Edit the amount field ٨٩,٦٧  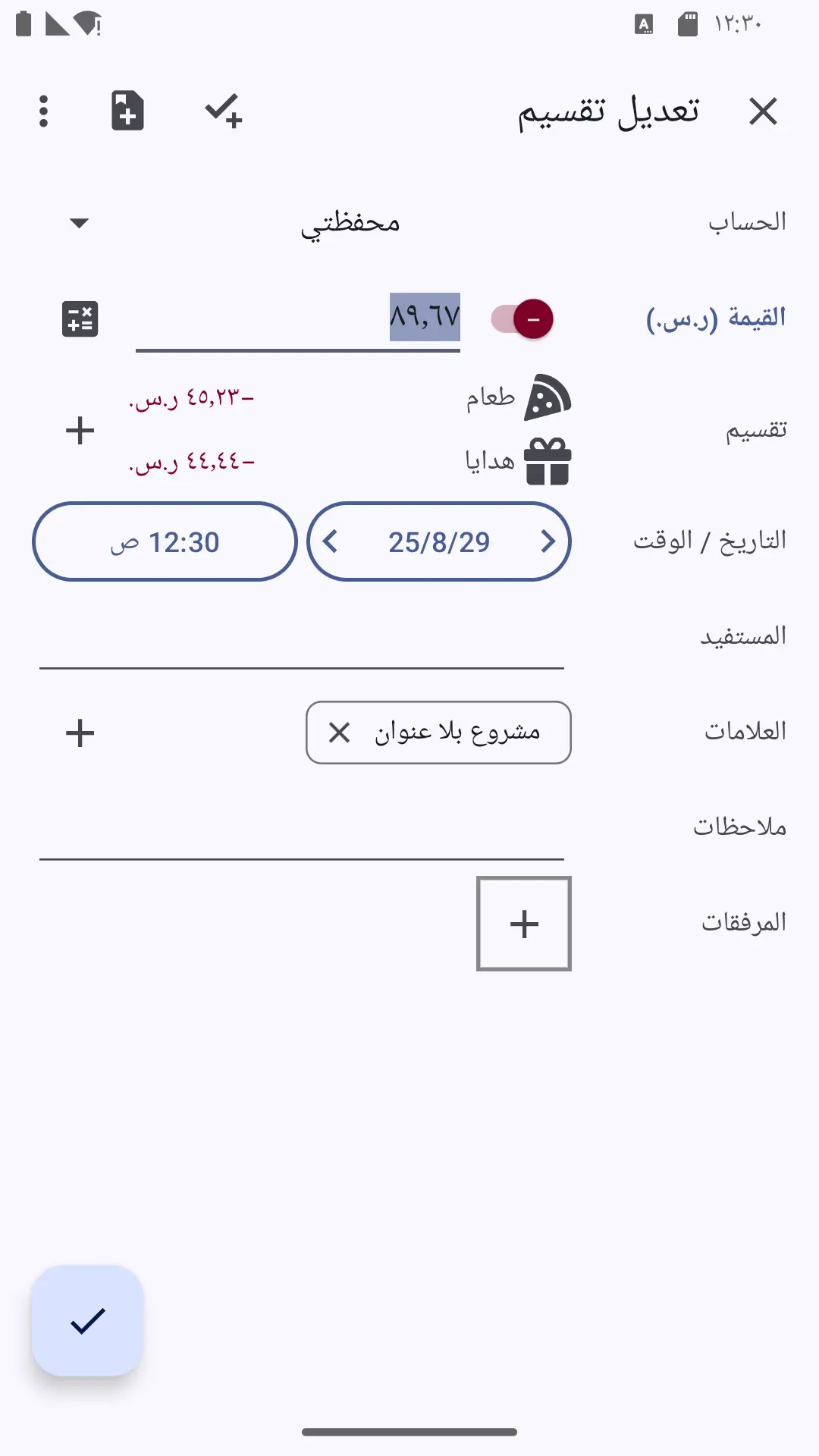(298, 318)
